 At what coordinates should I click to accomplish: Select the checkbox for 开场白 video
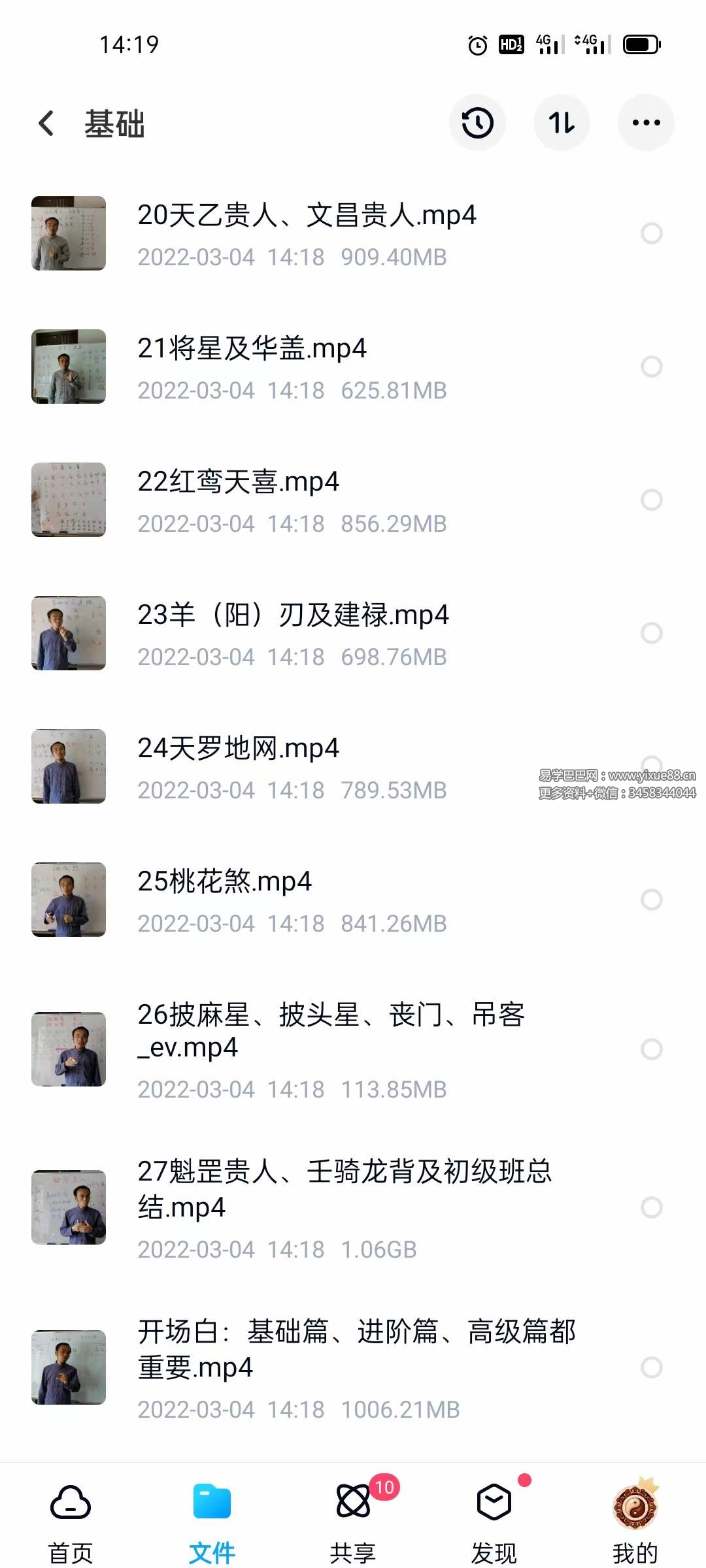(x=651, y=1367)
